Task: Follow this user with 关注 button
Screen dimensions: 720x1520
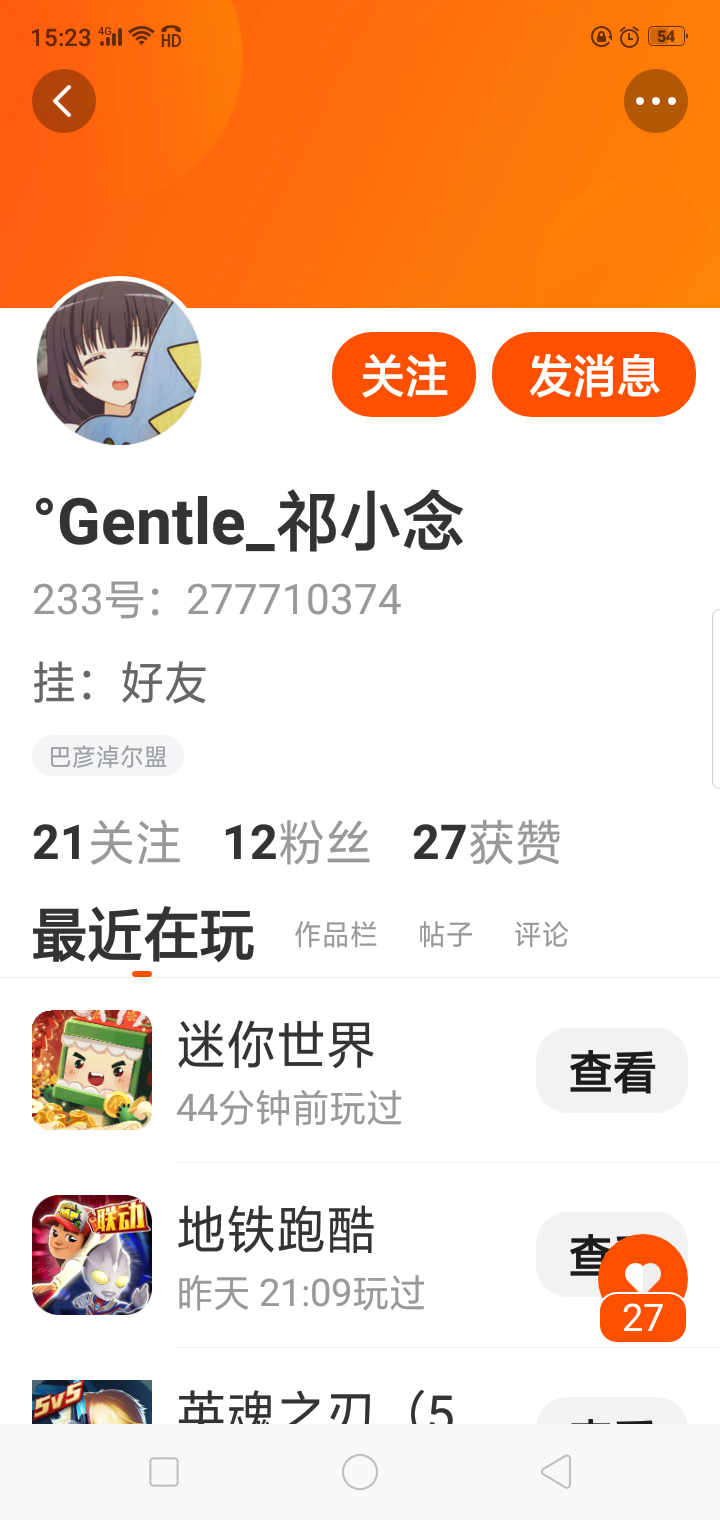Action: pos(404,375)
